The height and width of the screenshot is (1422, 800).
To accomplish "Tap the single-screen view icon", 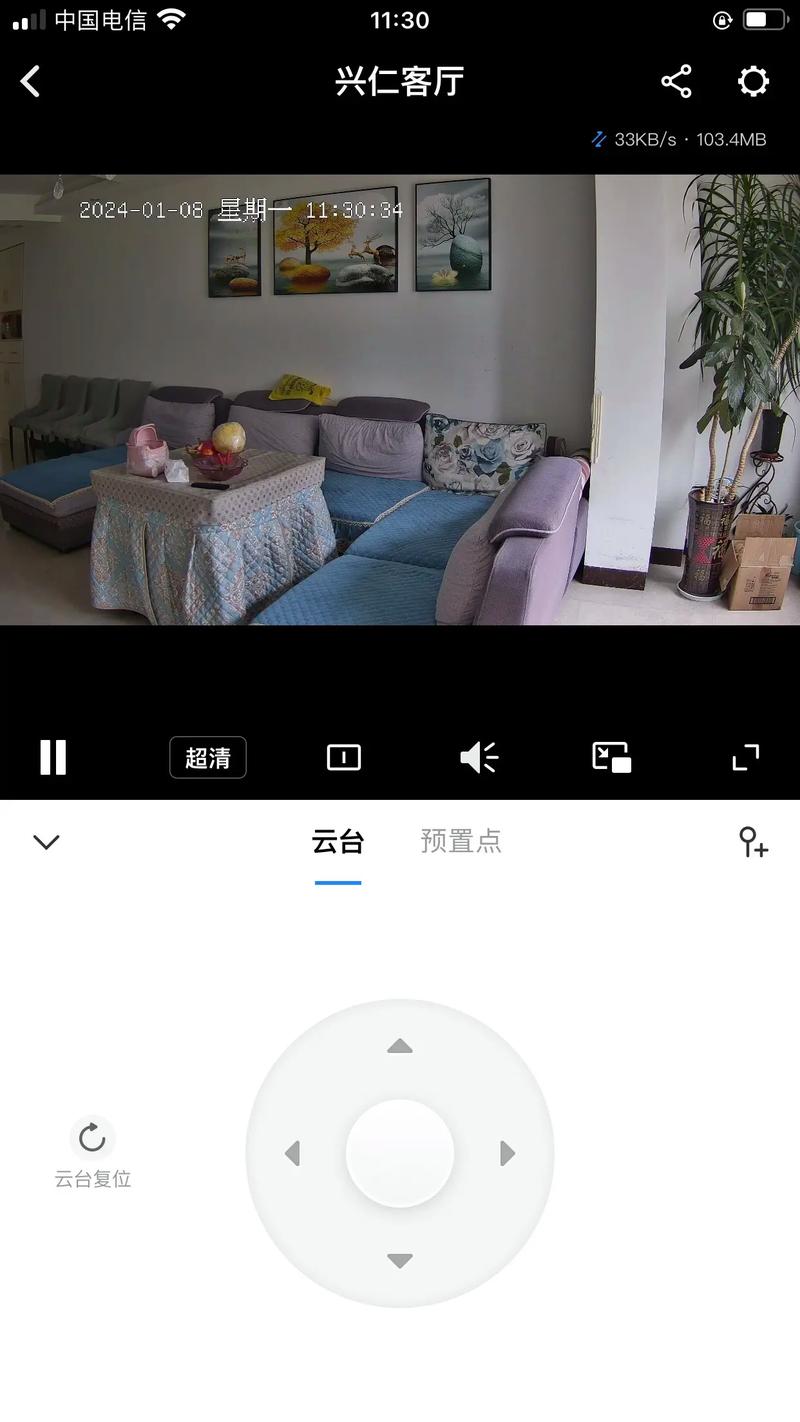I will tap(342, 757).
